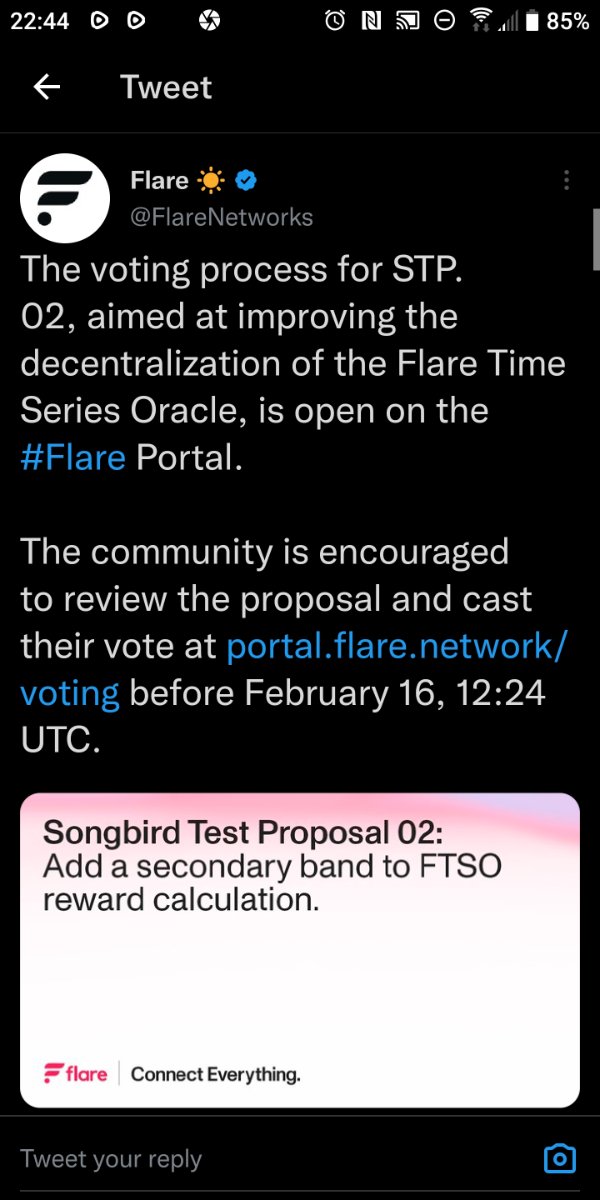Open the @FlareNetworks handle
600x1200 pixels.
point(222,217)
